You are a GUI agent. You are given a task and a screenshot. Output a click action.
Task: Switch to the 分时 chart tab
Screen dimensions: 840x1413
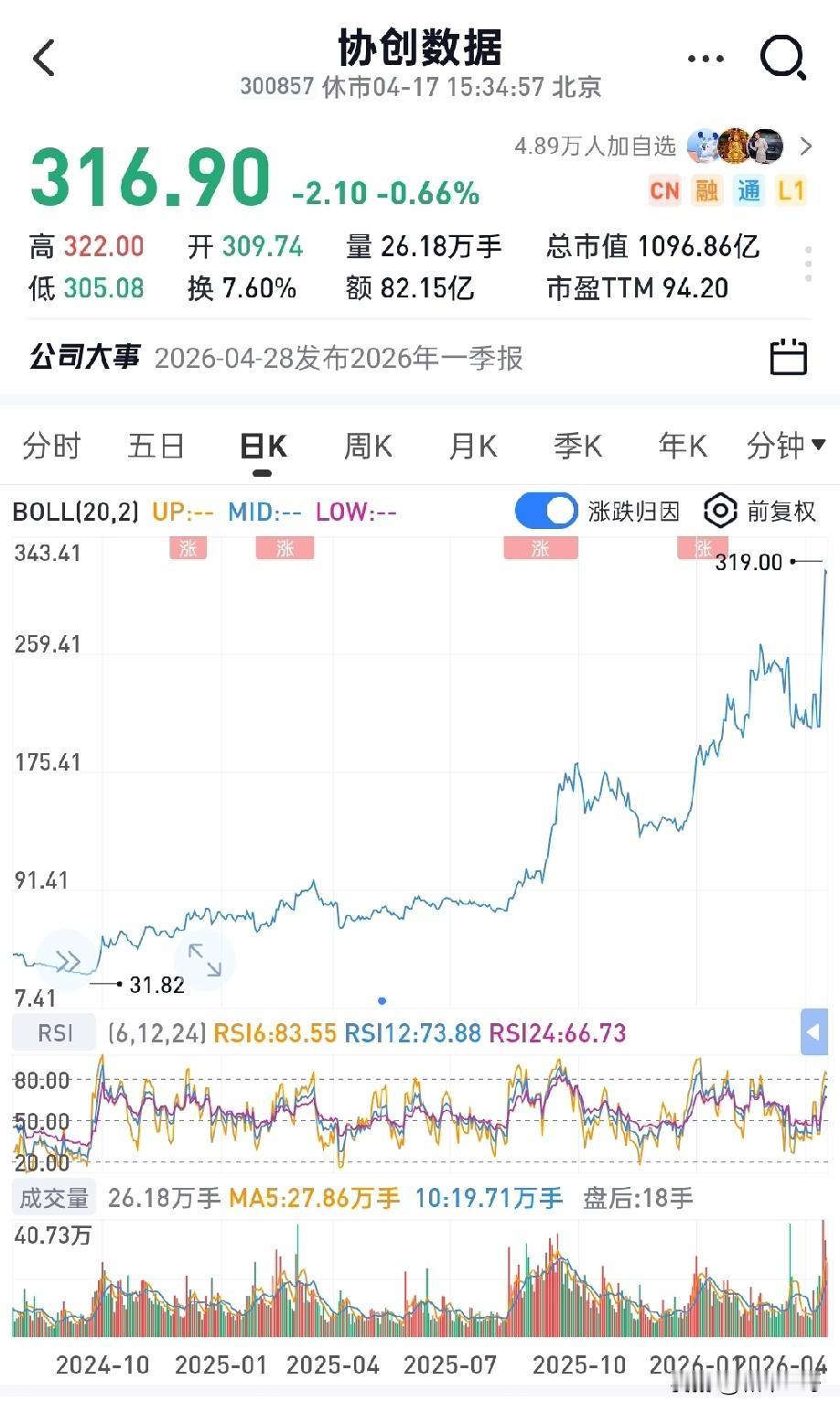[x=51, y=446]
